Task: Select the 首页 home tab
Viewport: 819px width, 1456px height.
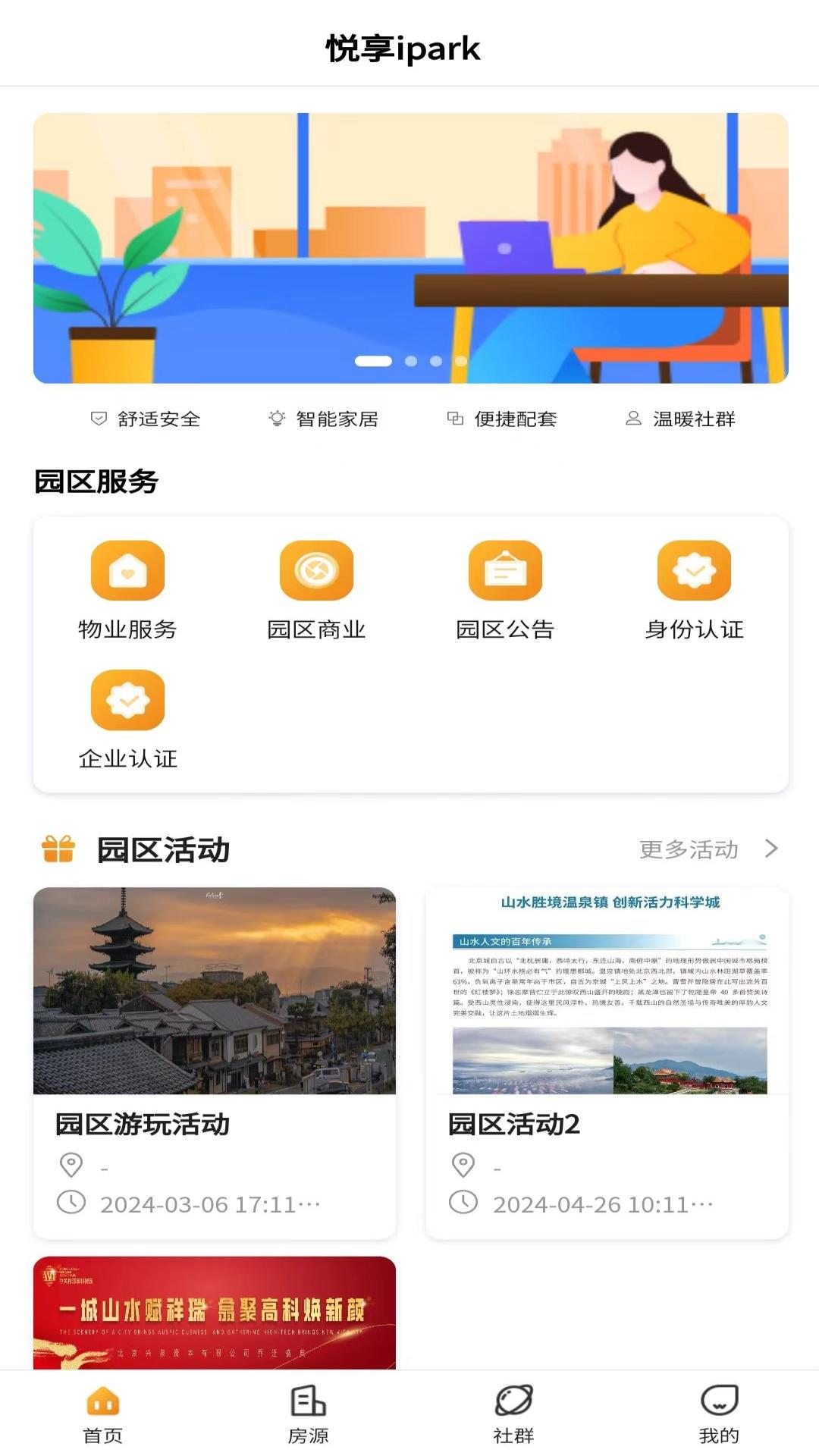Action: coord(102,1414)
